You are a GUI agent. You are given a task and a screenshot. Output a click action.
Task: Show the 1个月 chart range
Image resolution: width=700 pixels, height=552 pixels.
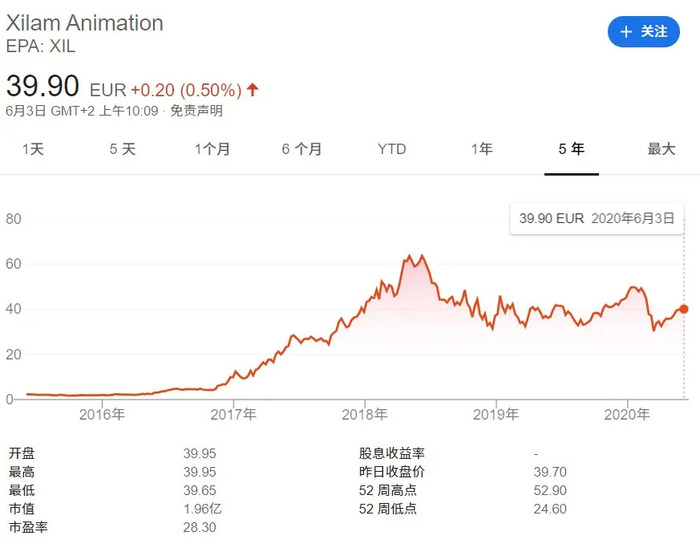pos(212,149)
